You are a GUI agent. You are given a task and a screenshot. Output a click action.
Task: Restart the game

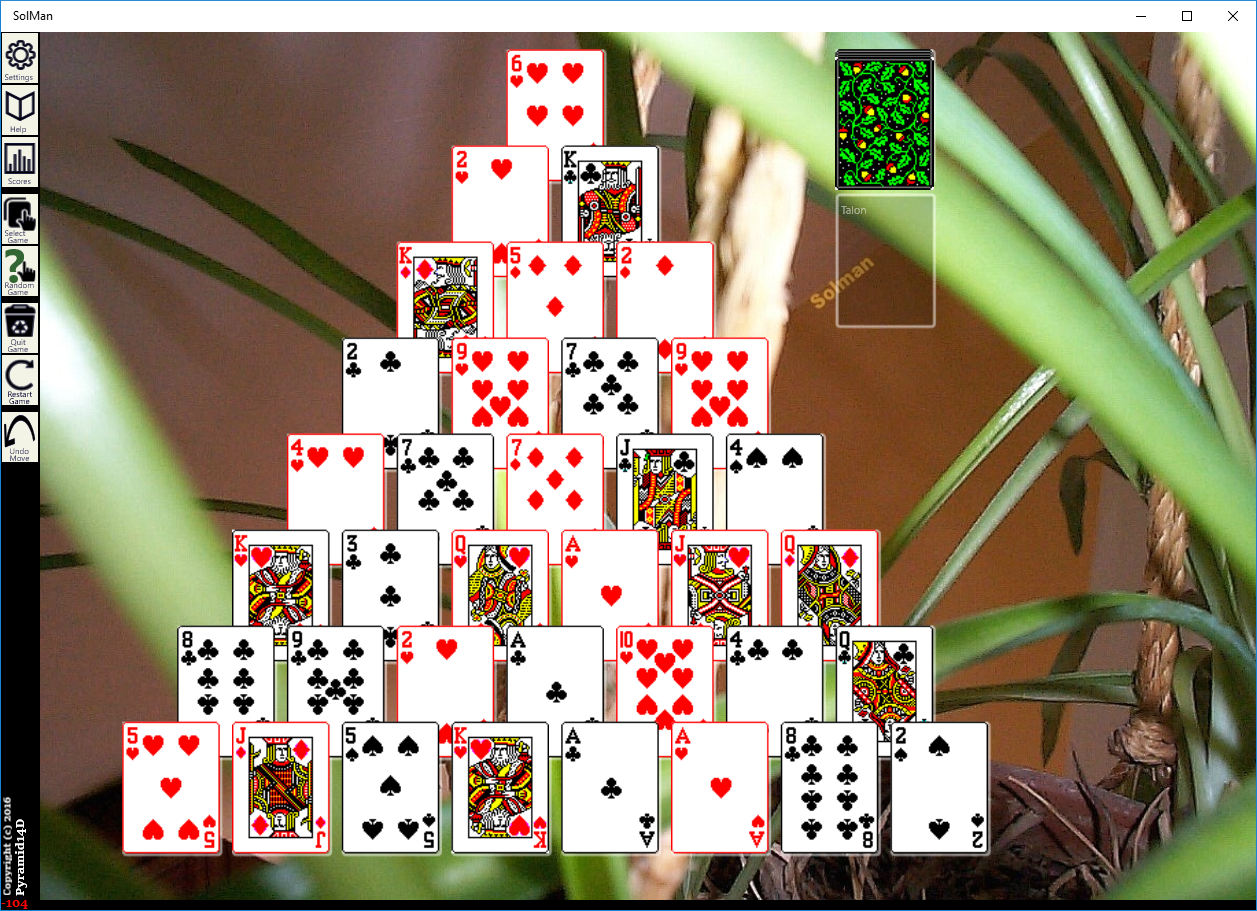[x=20, y=381]
